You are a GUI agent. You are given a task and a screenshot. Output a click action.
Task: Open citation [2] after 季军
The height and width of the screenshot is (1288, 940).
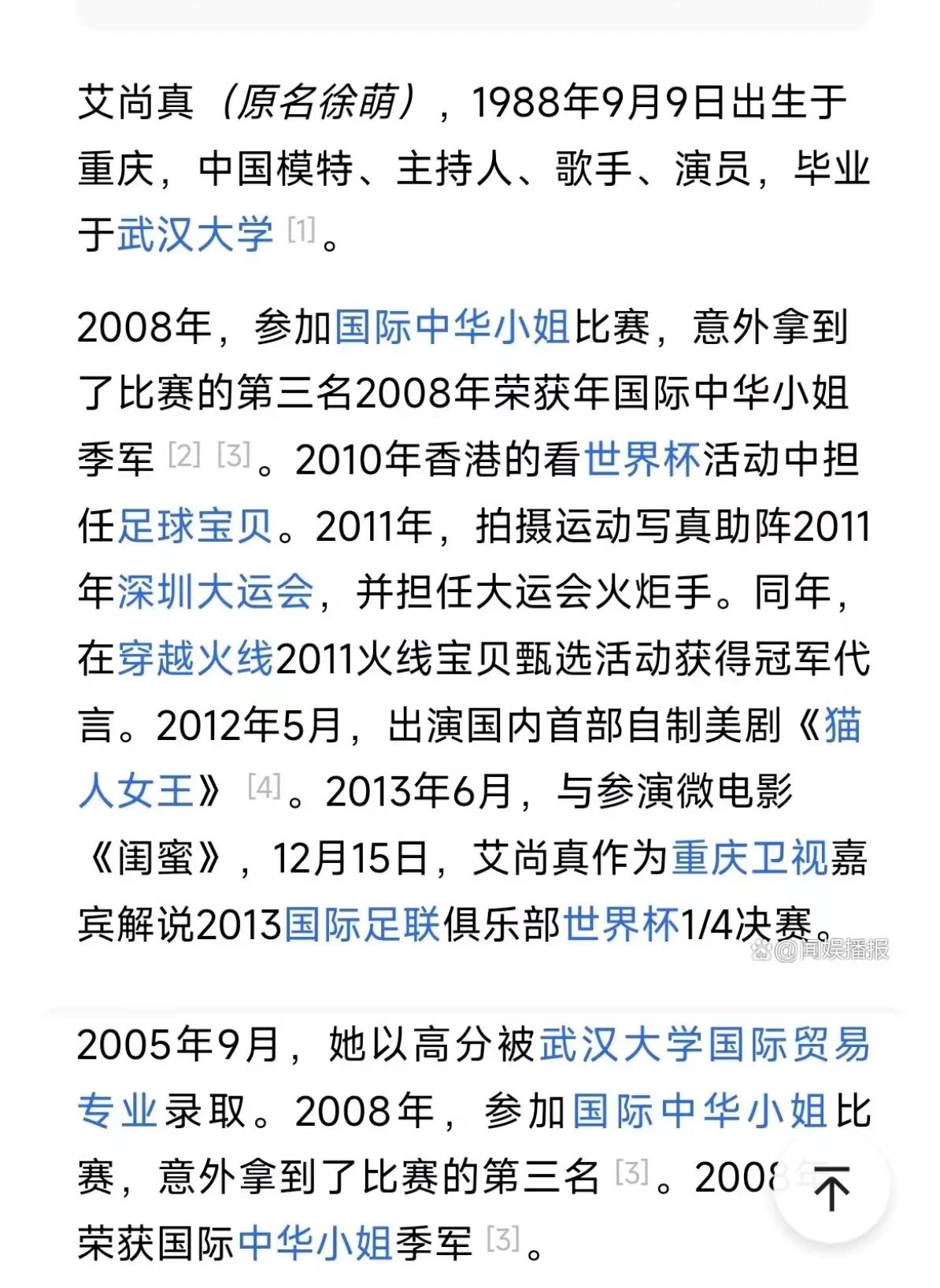tap(184, 454)
